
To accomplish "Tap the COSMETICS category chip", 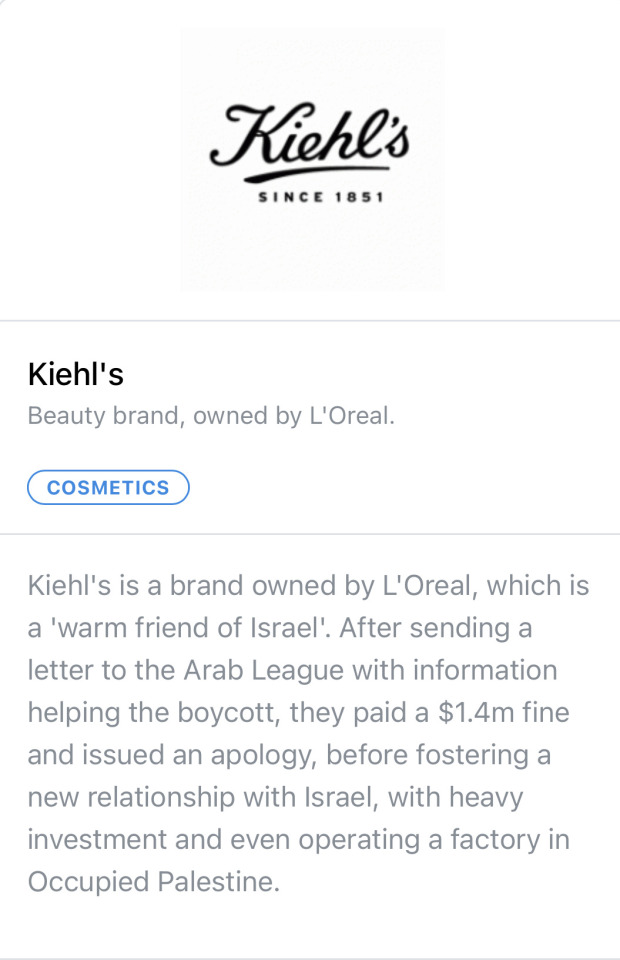I will click(x=108, y=488).
